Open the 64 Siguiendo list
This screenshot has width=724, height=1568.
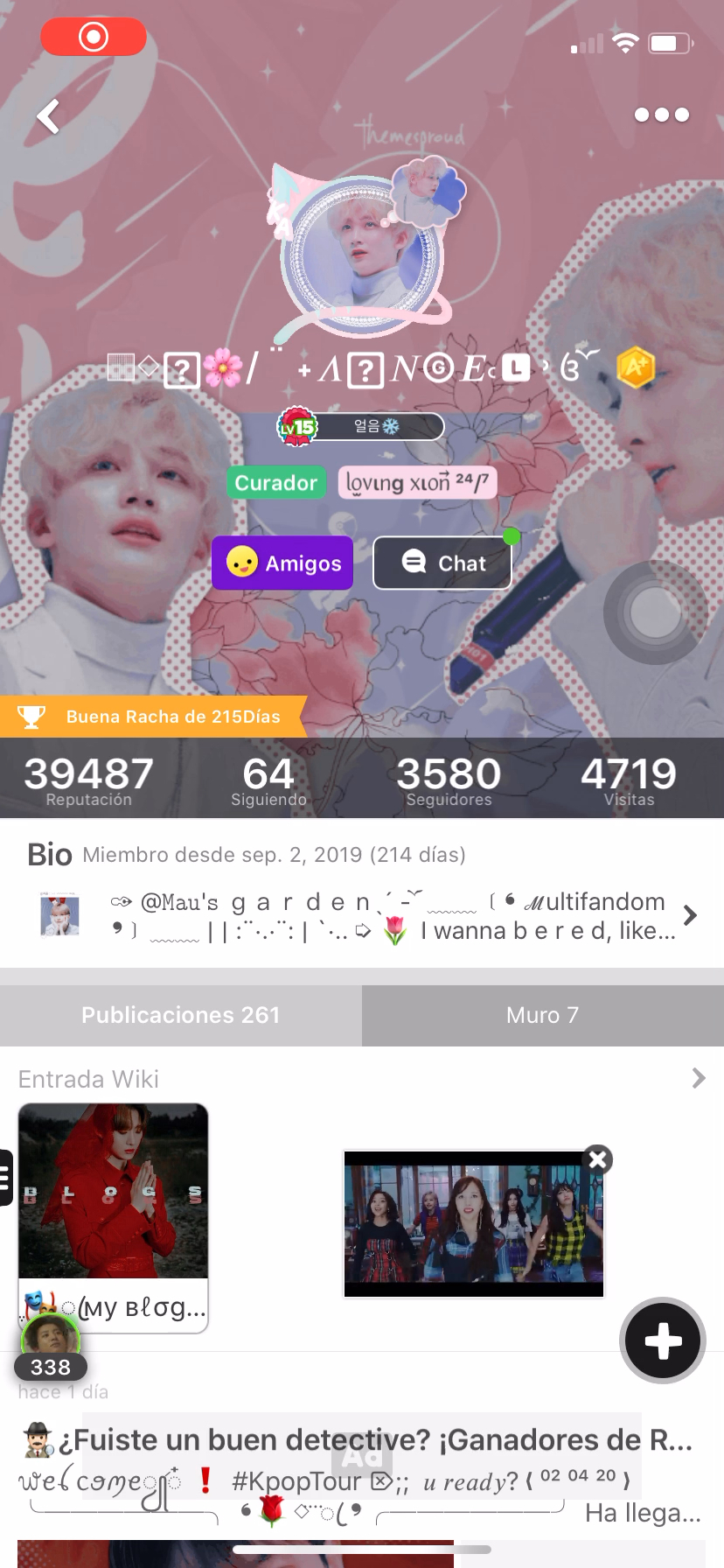(x=268, y=779)
